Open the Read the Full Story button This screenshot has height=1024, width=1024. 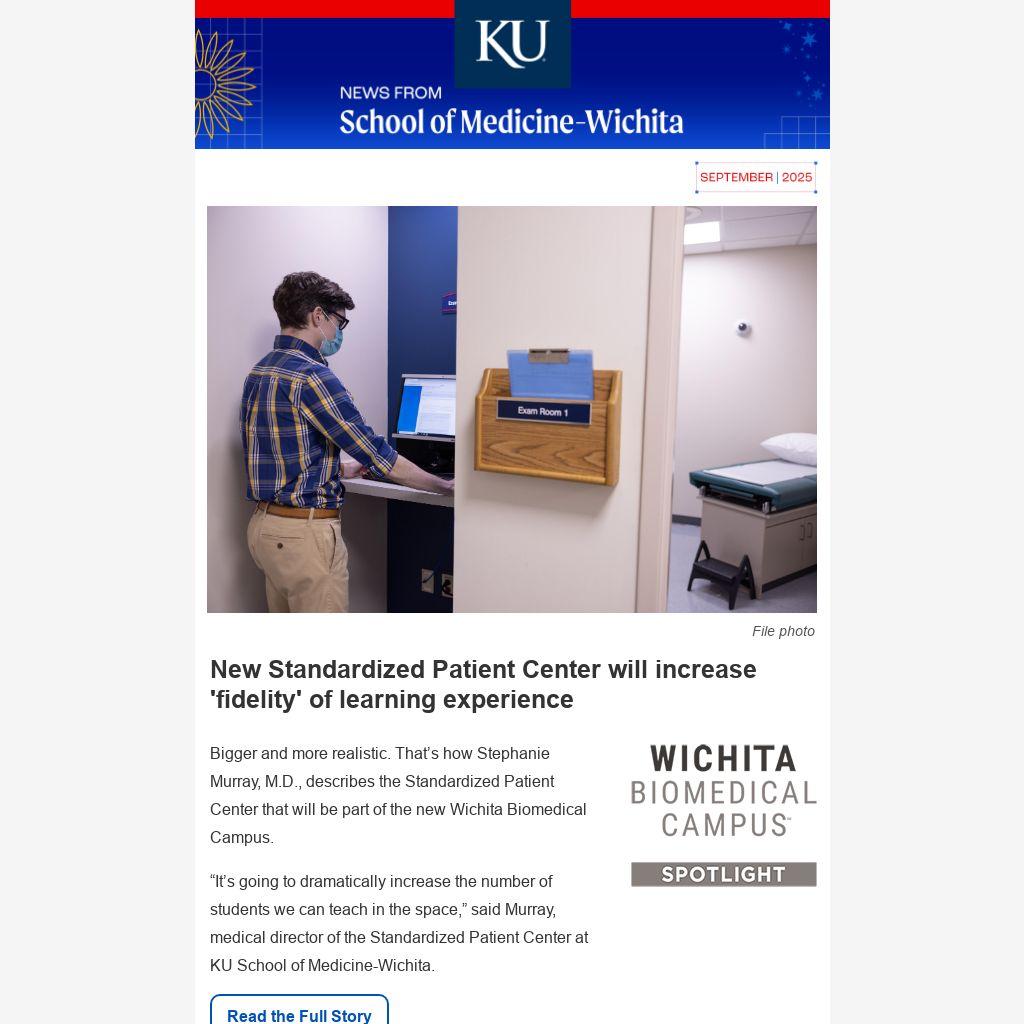pyautogui.click(x=299, y=1012)
